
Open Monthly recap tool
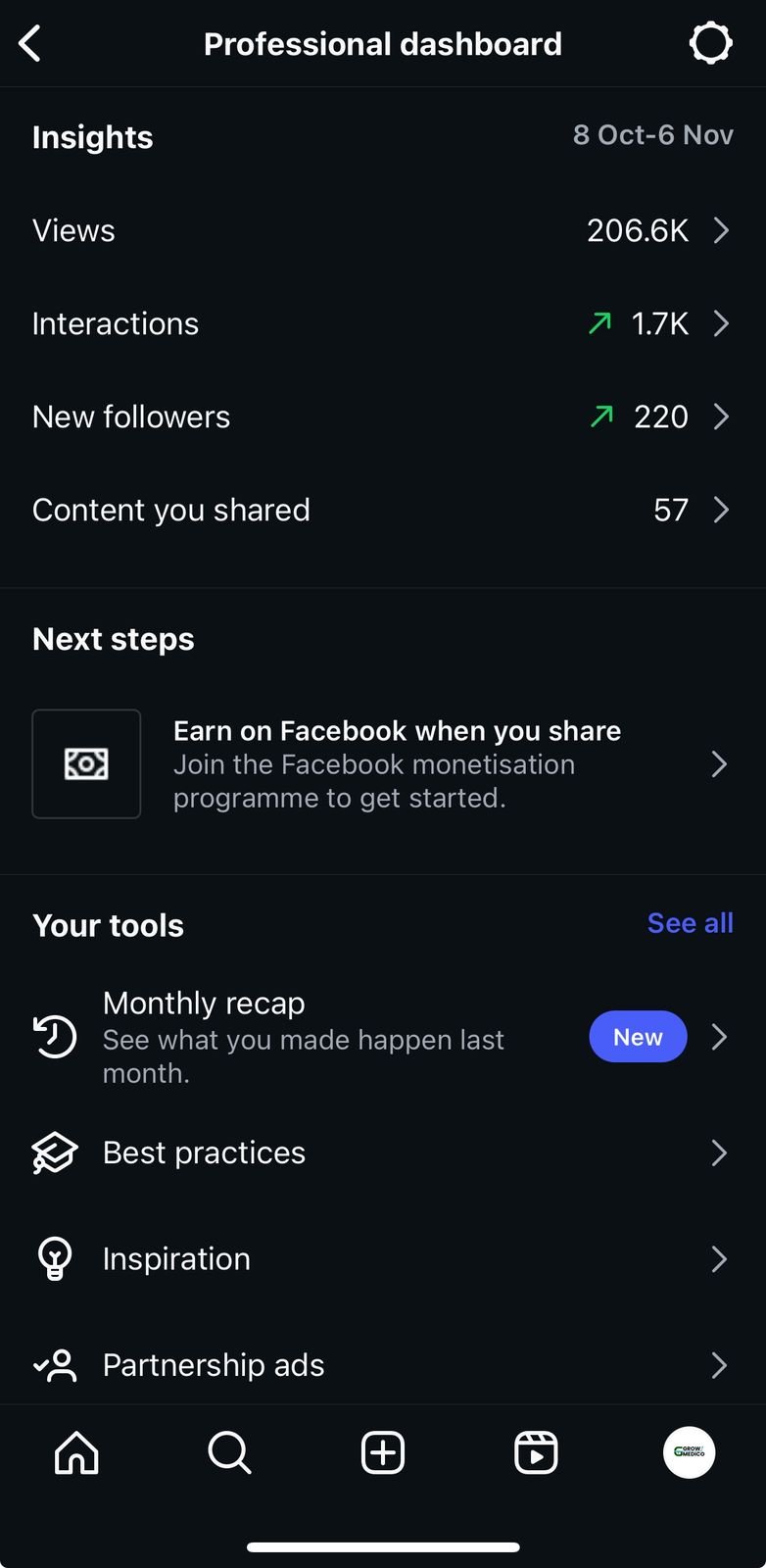[382, 1037]
